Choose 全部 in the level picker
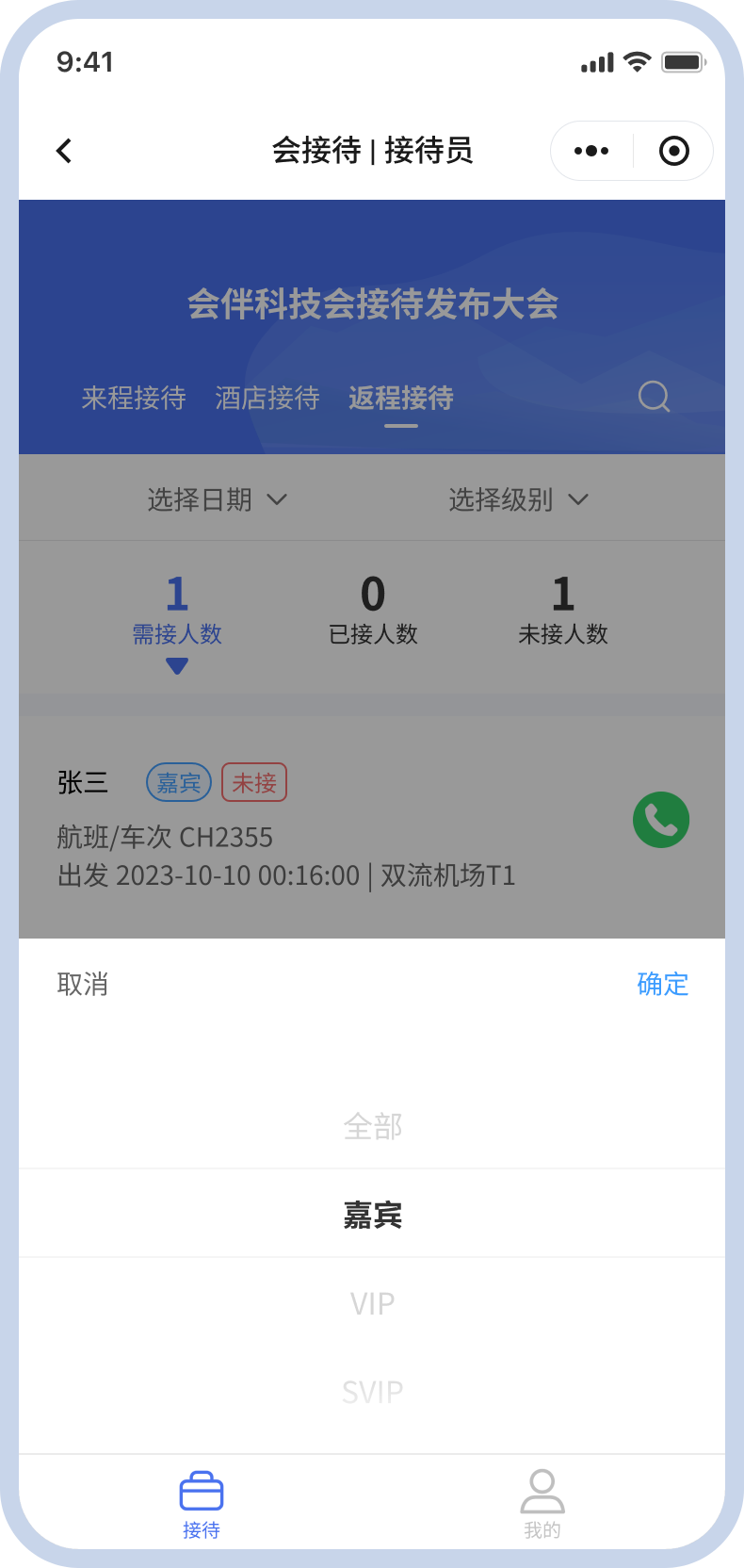Screen dimensions: 744x1568 pos(373,1127)
